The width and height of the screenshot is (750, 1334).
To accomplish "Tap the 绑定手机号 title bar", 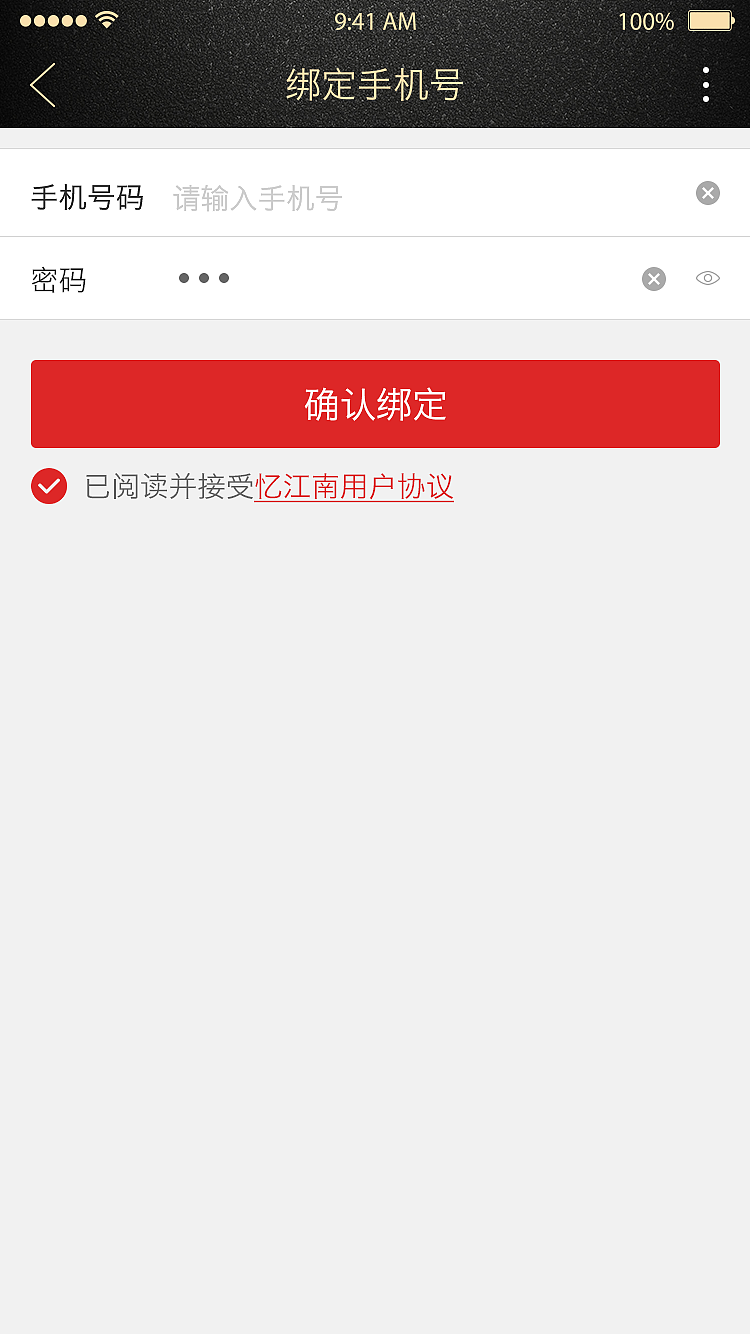I will tap(375, 85).
